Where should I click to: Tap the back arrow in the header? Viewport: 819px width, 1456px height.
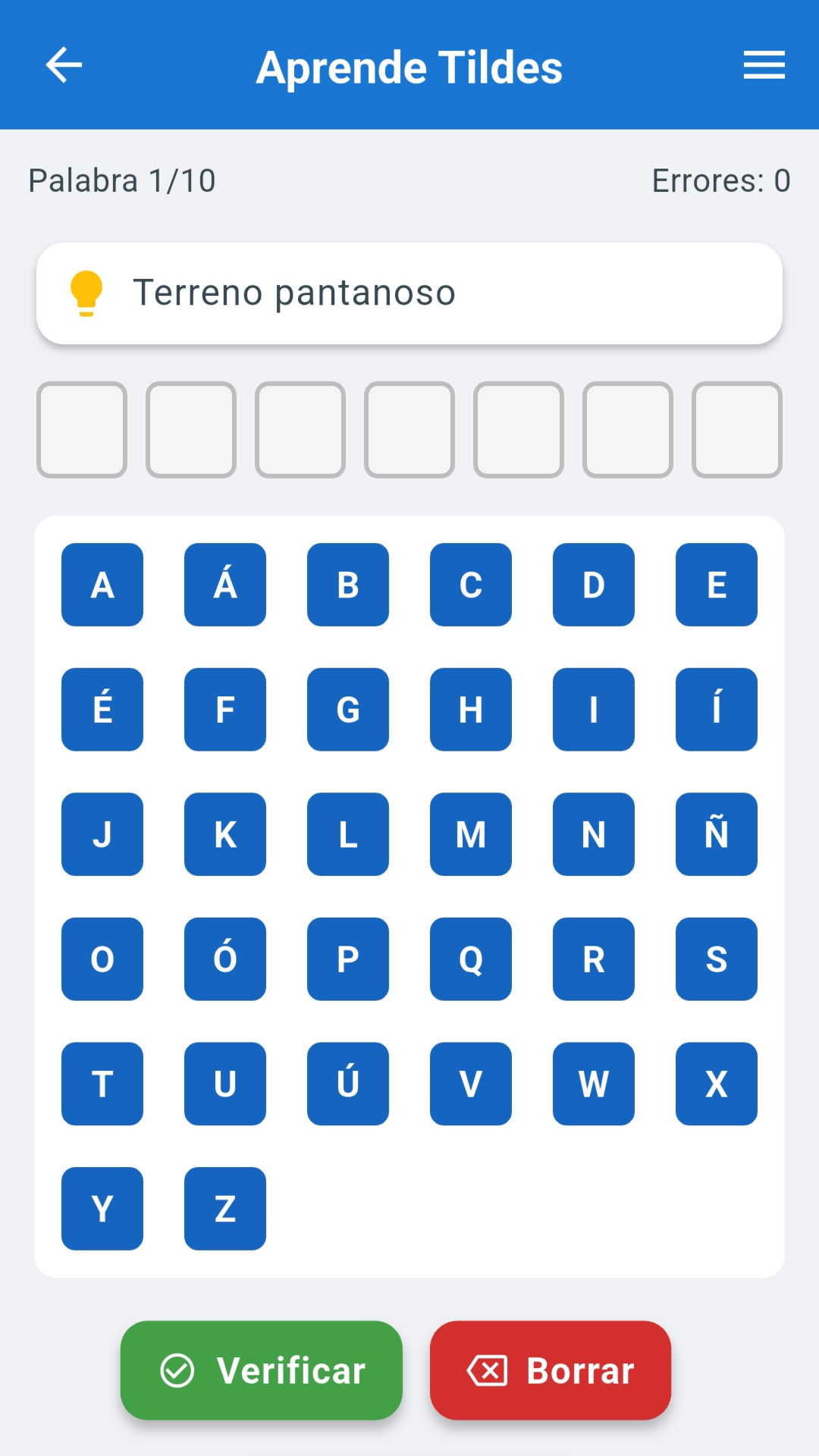click(x=64, y=66)
